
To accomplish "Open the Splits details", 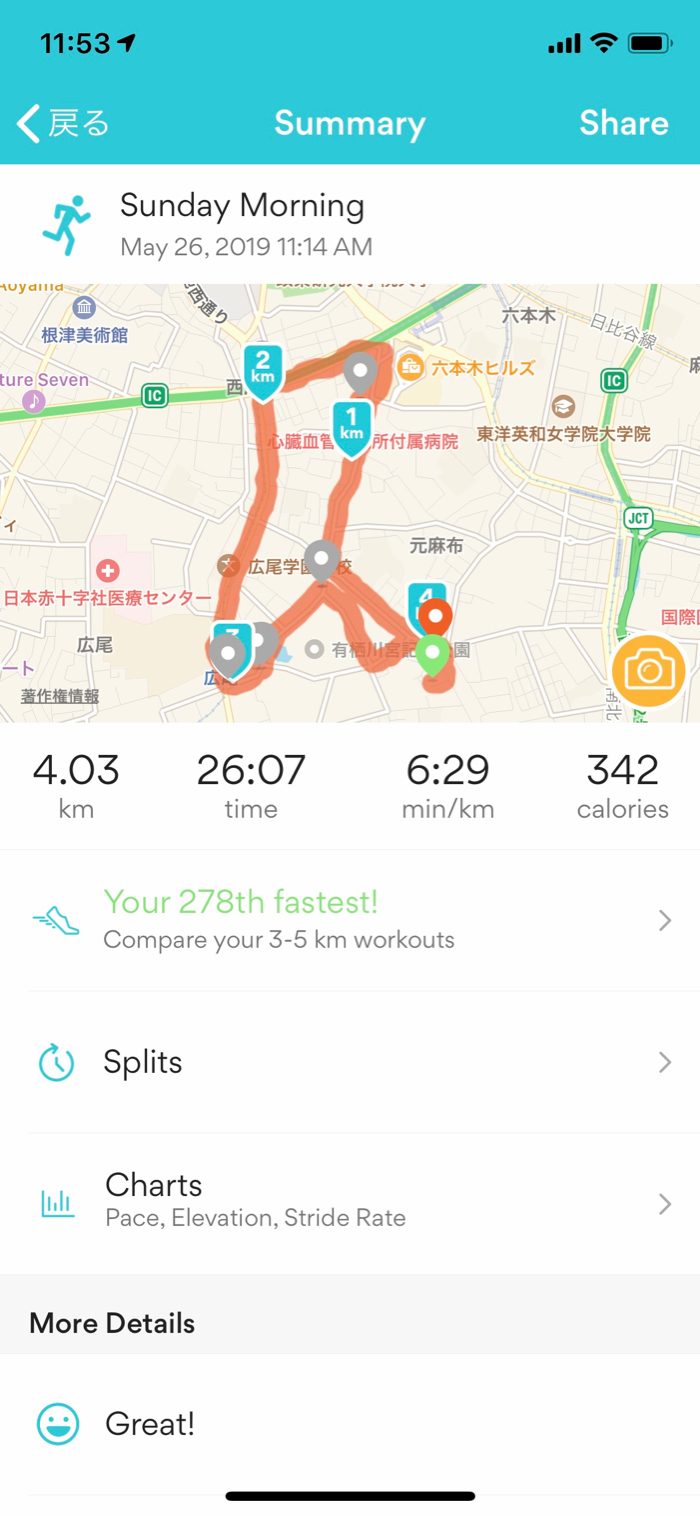I will coord(350,1062).
